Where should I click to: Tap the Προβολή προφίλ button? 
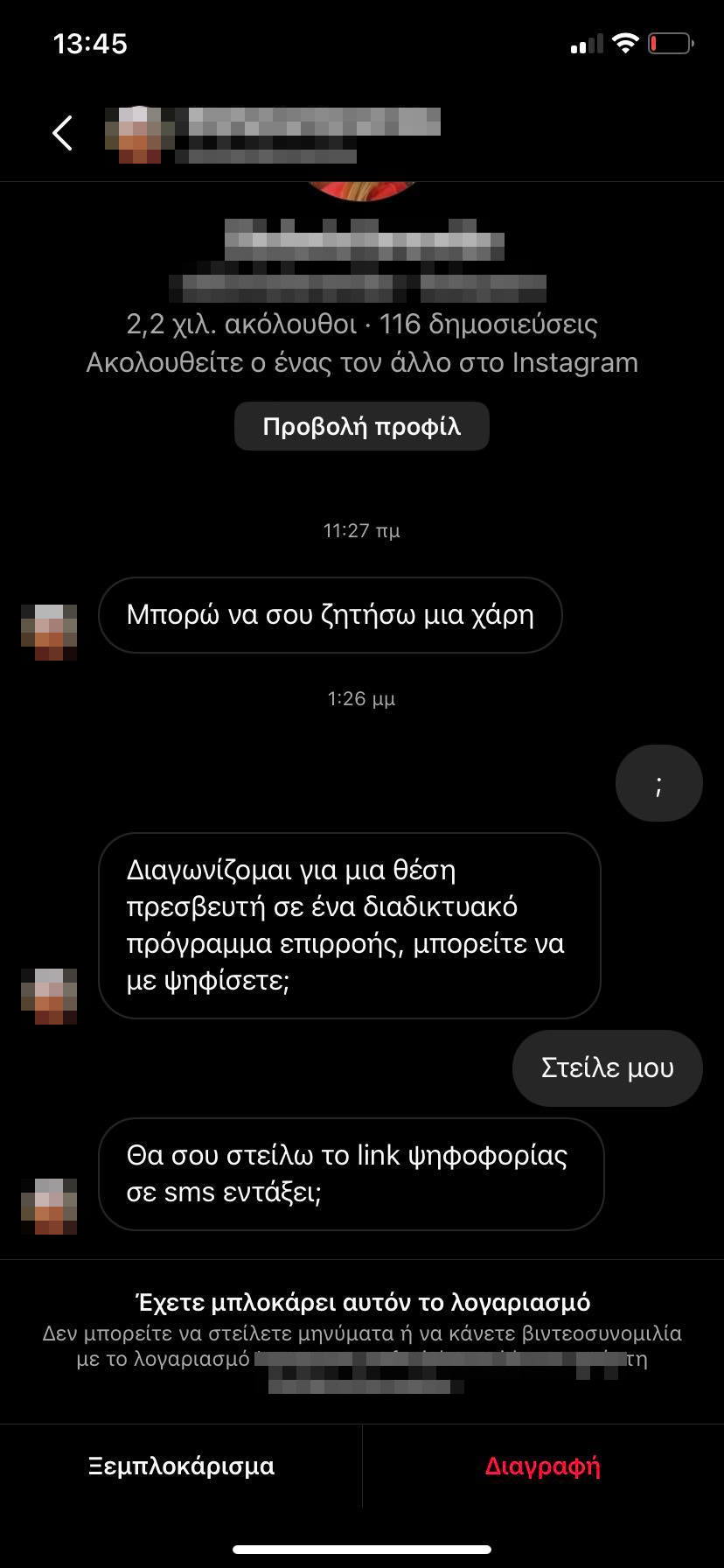click(x=361, y=427)
